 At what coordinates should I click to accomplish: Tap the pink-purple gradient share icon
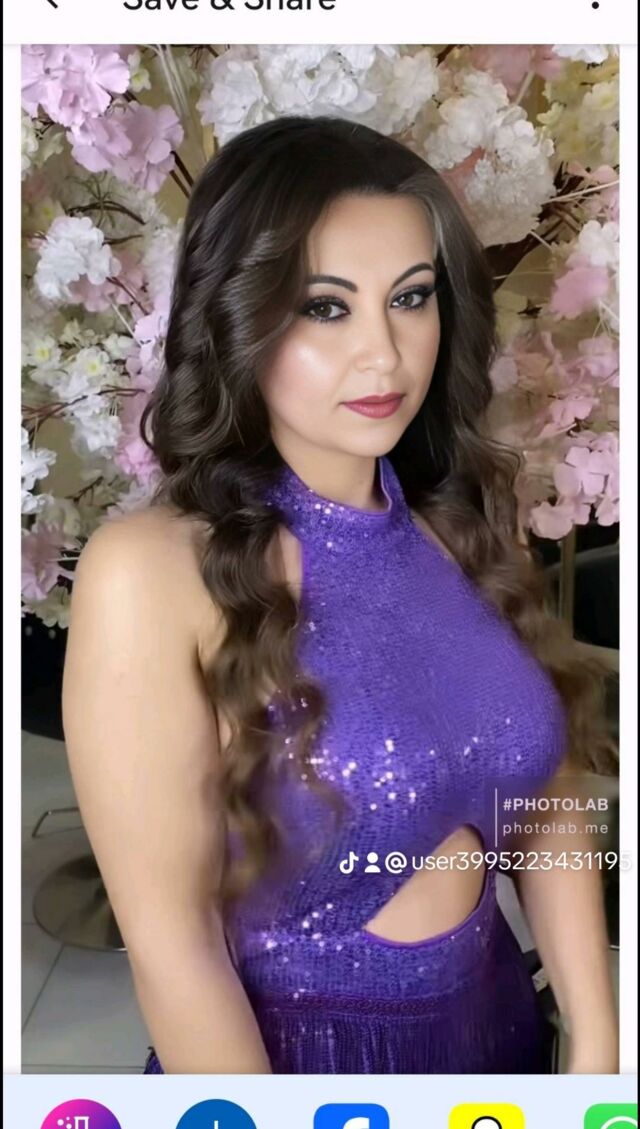pyautogui.click(x=81, y=1116)
